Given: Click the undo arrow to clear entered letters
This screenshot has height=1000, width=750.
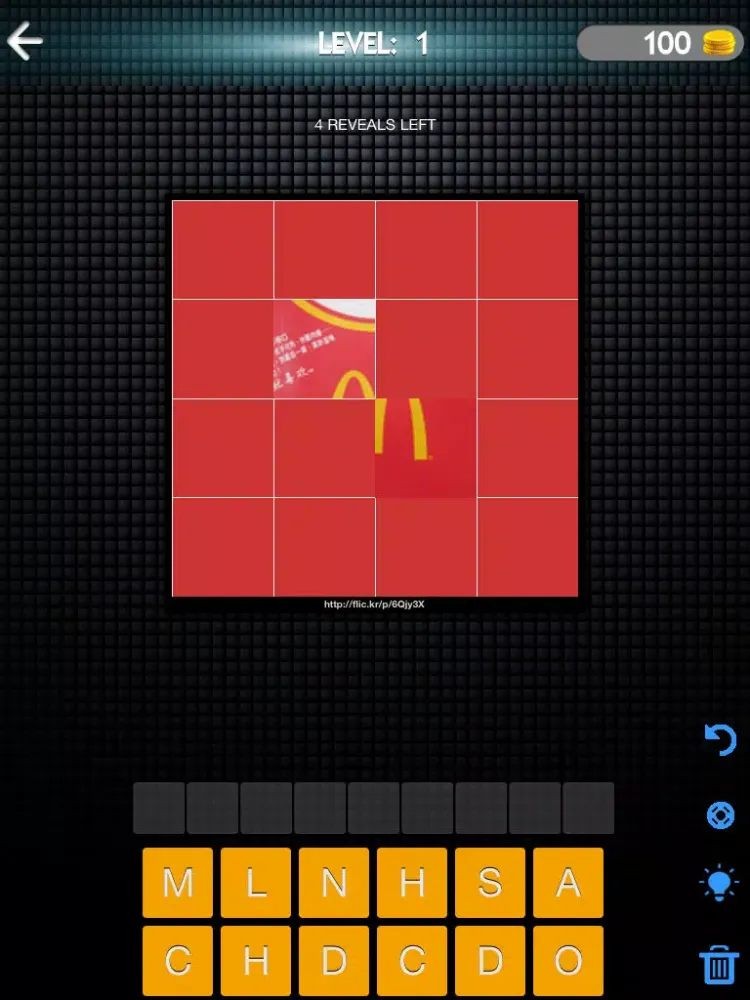Looking at the screenshot, I should [719, 741].
